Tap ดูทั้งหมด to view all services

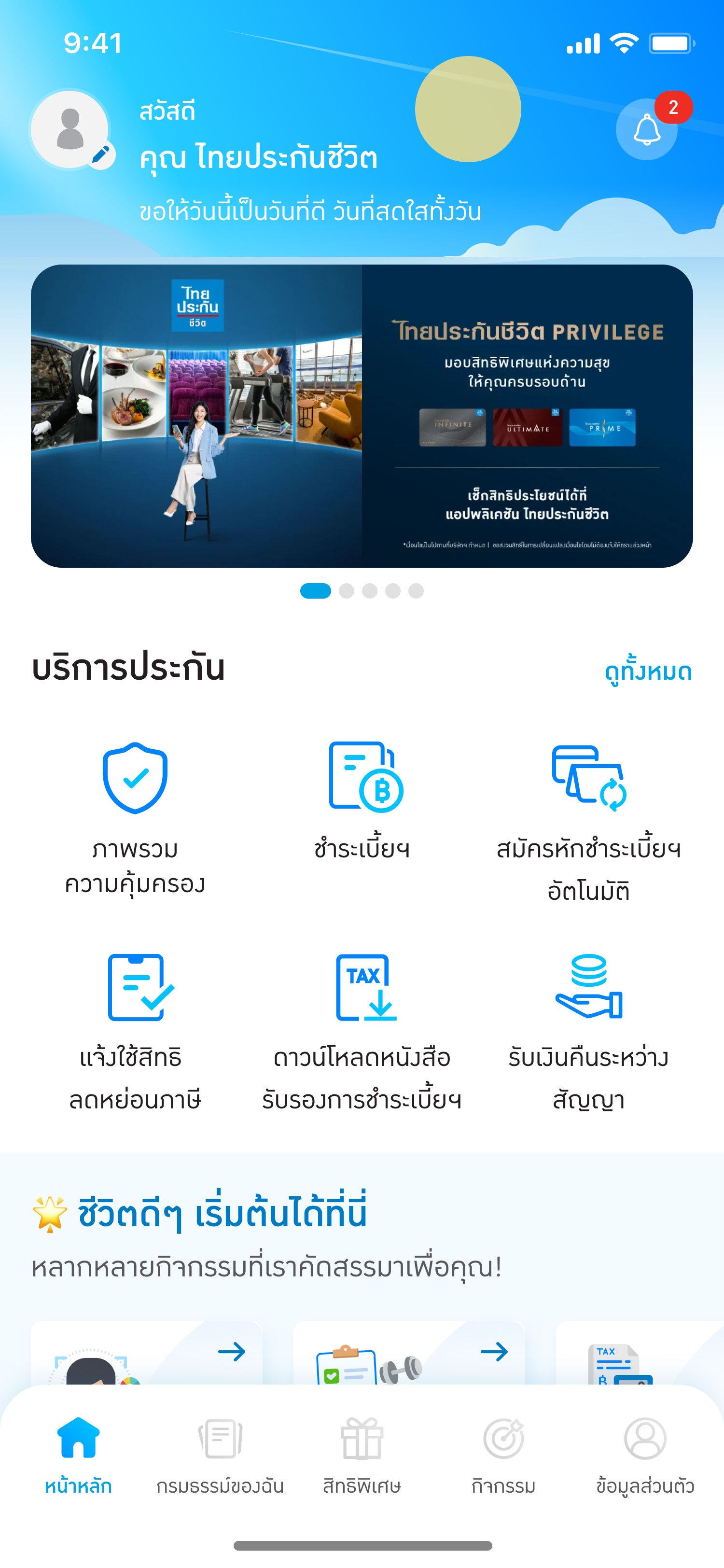[x=648, y=671]
